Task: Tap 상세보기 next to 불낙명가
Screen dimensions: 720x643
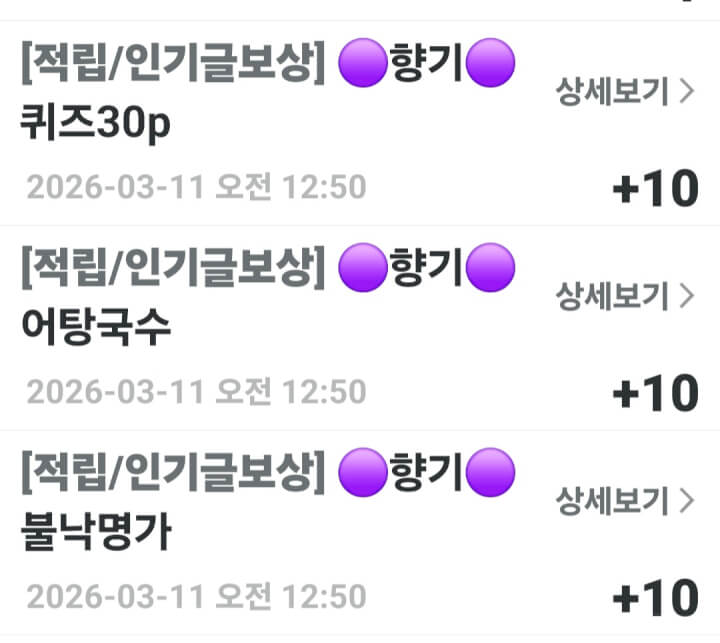Action: (x=624, y=498)
